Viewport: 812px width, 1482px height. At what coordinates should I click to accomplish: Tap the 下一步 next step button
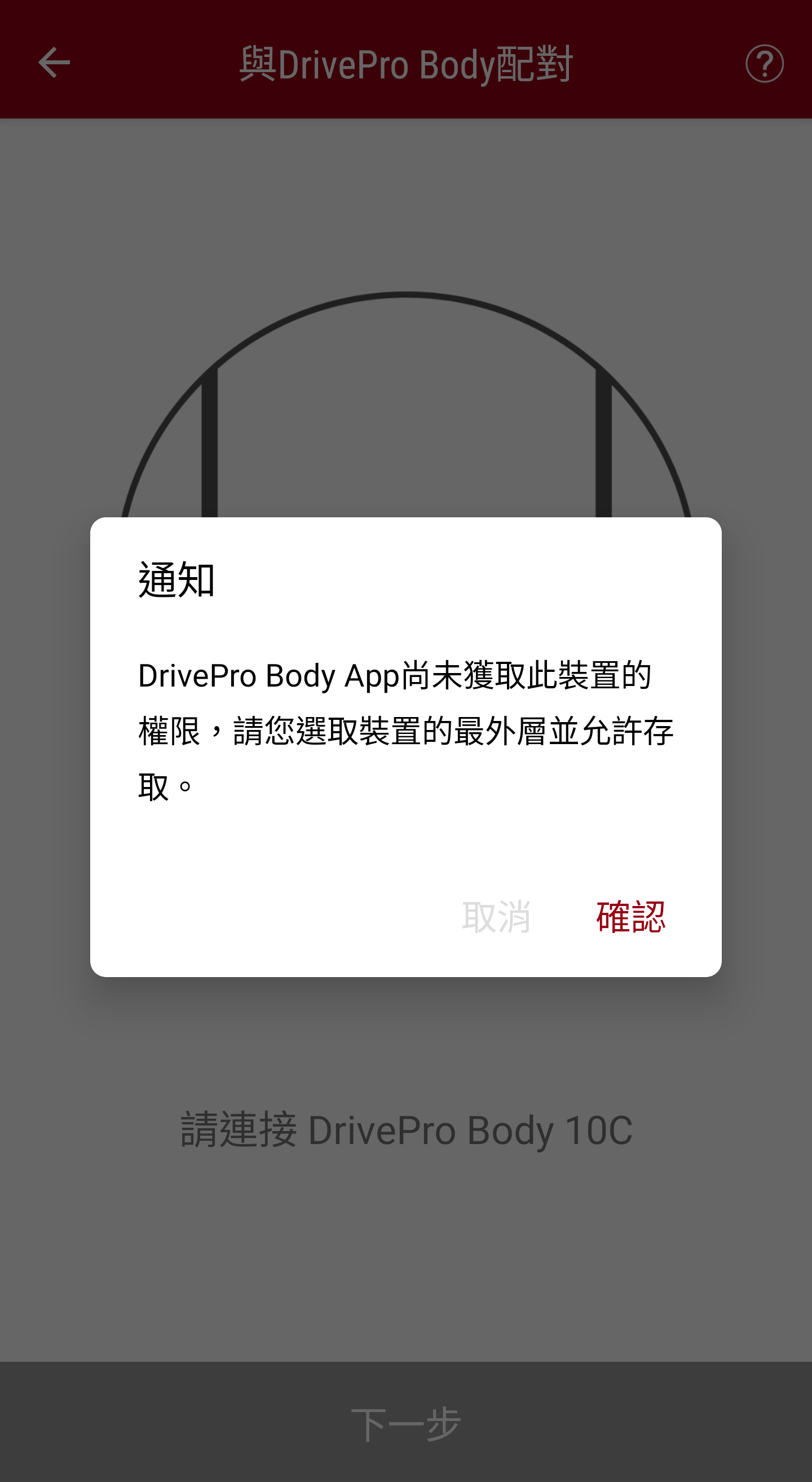406,1423
